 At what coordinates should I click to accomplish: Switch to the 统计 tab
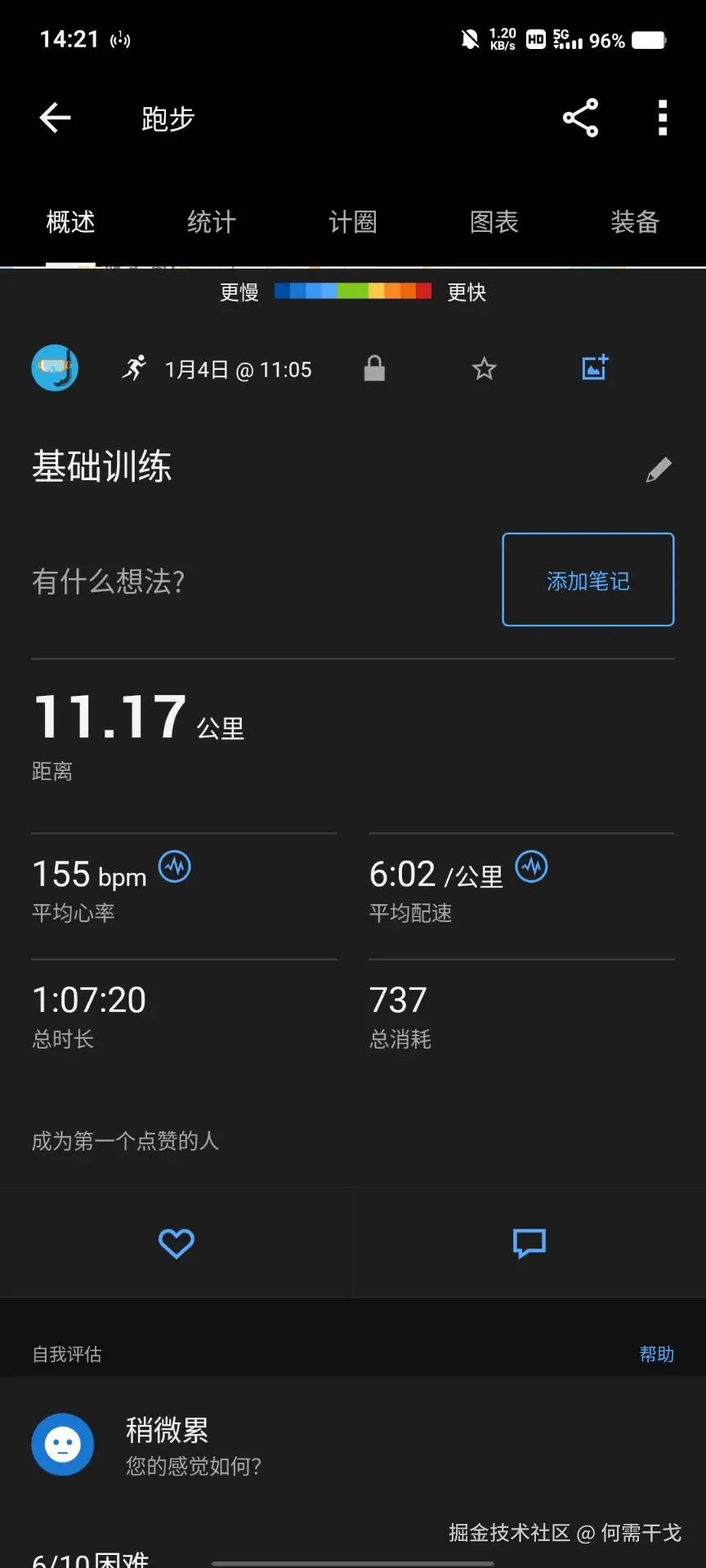click(x=211, y=222)
